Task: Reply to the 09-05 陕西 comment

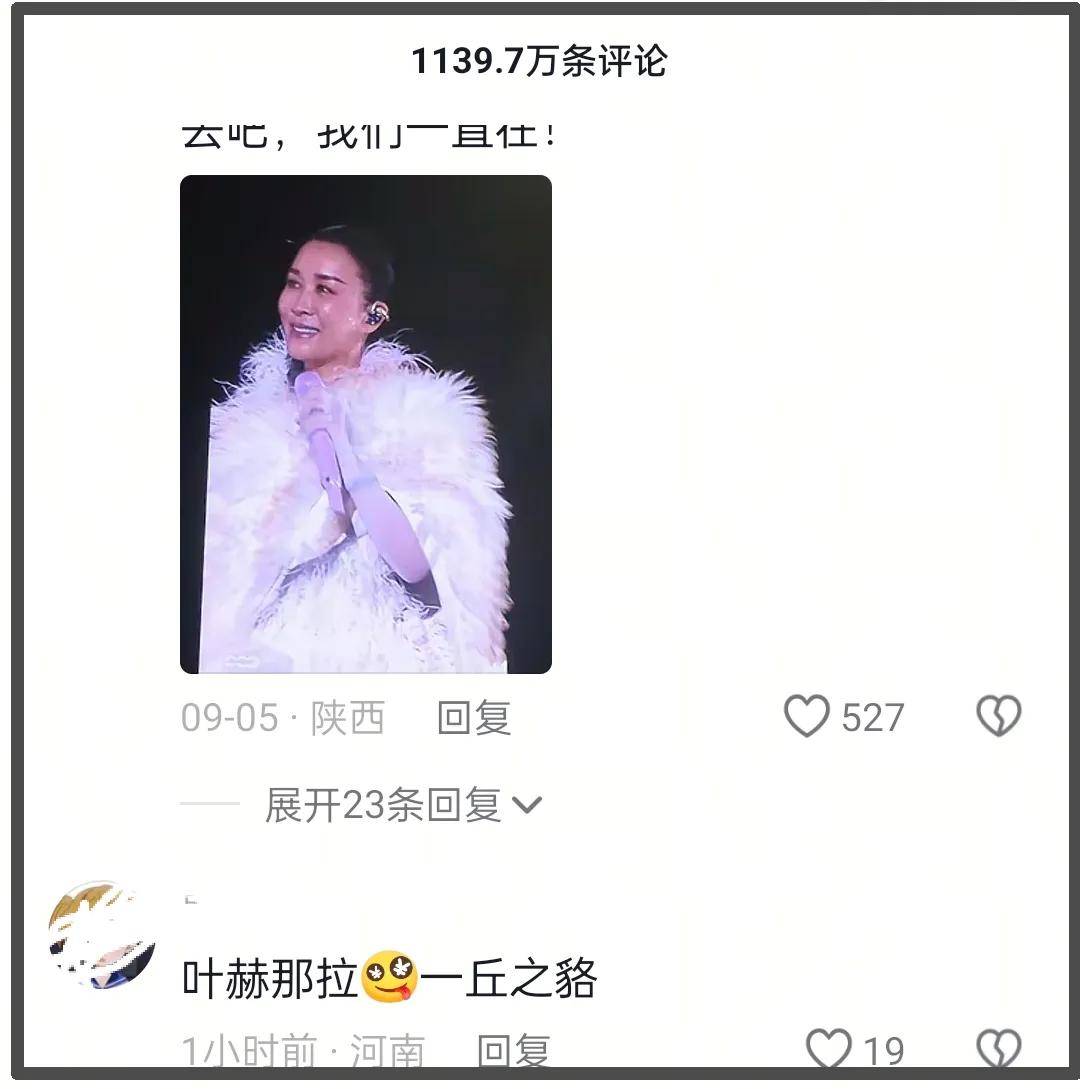Action: coord(474,718)
